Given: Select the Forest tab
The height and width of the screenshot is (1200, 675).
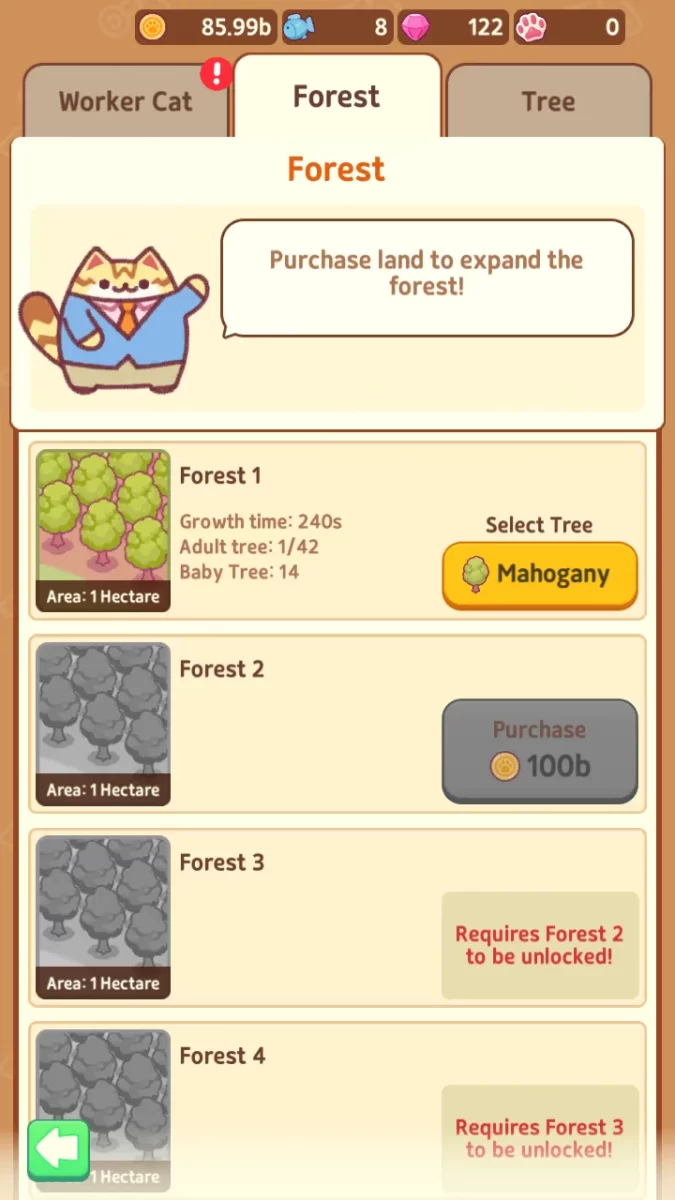Looking at the screenshot, I should 336,97.
